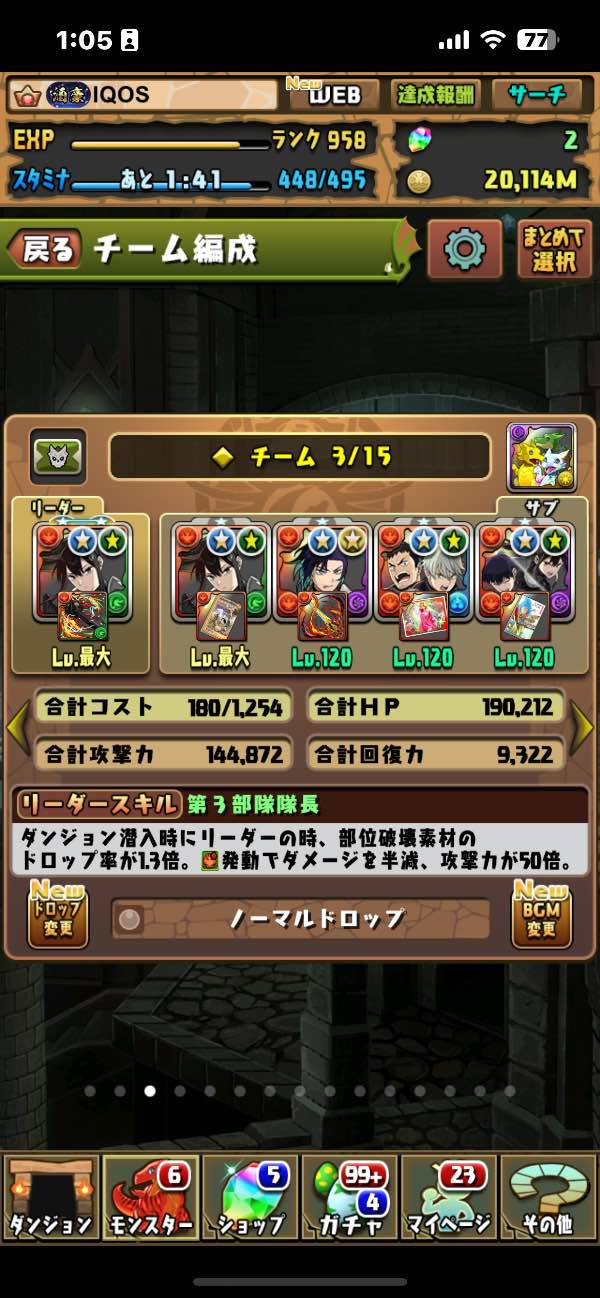600x1298 pixels.
Task: Tap the badge icon beside team title
Action: [x=56, y=456]
